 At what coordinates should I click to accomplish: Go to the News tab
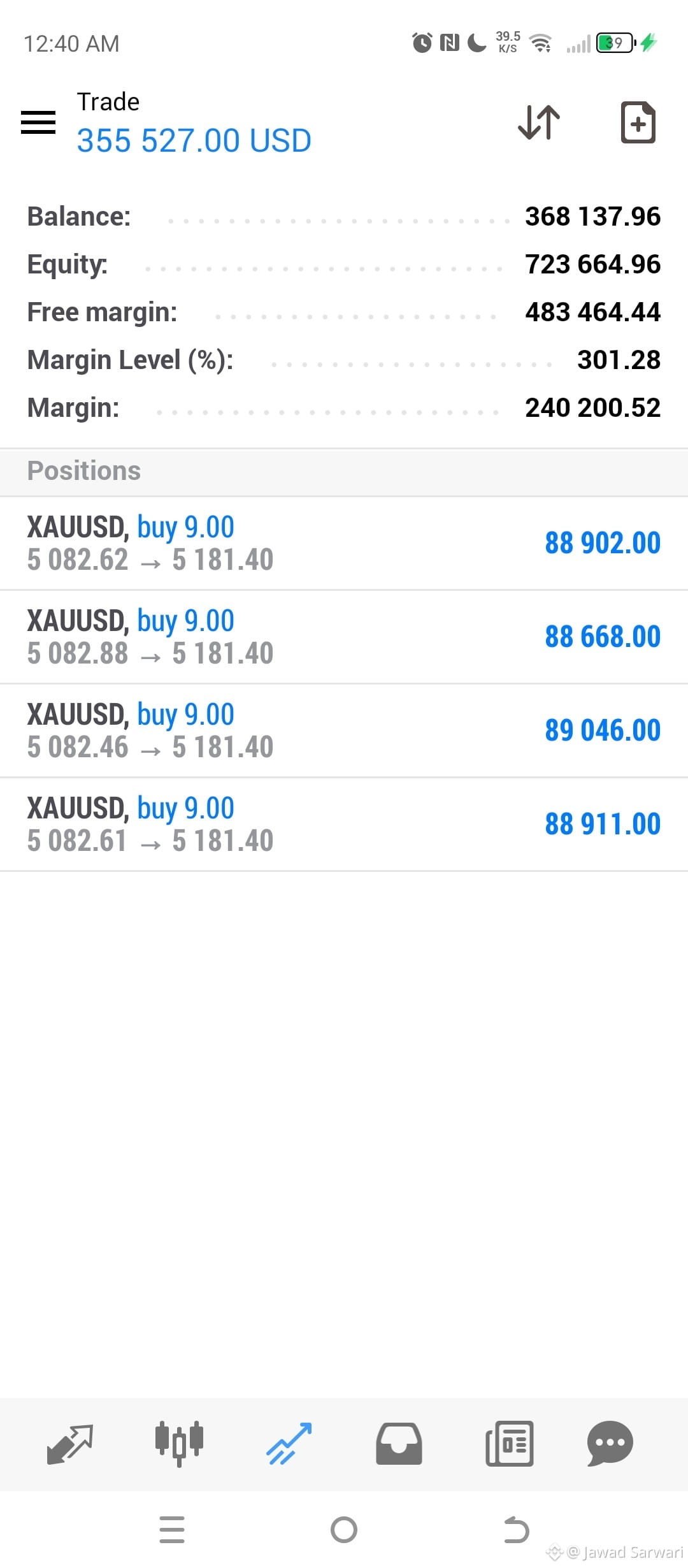[510, 1444]
